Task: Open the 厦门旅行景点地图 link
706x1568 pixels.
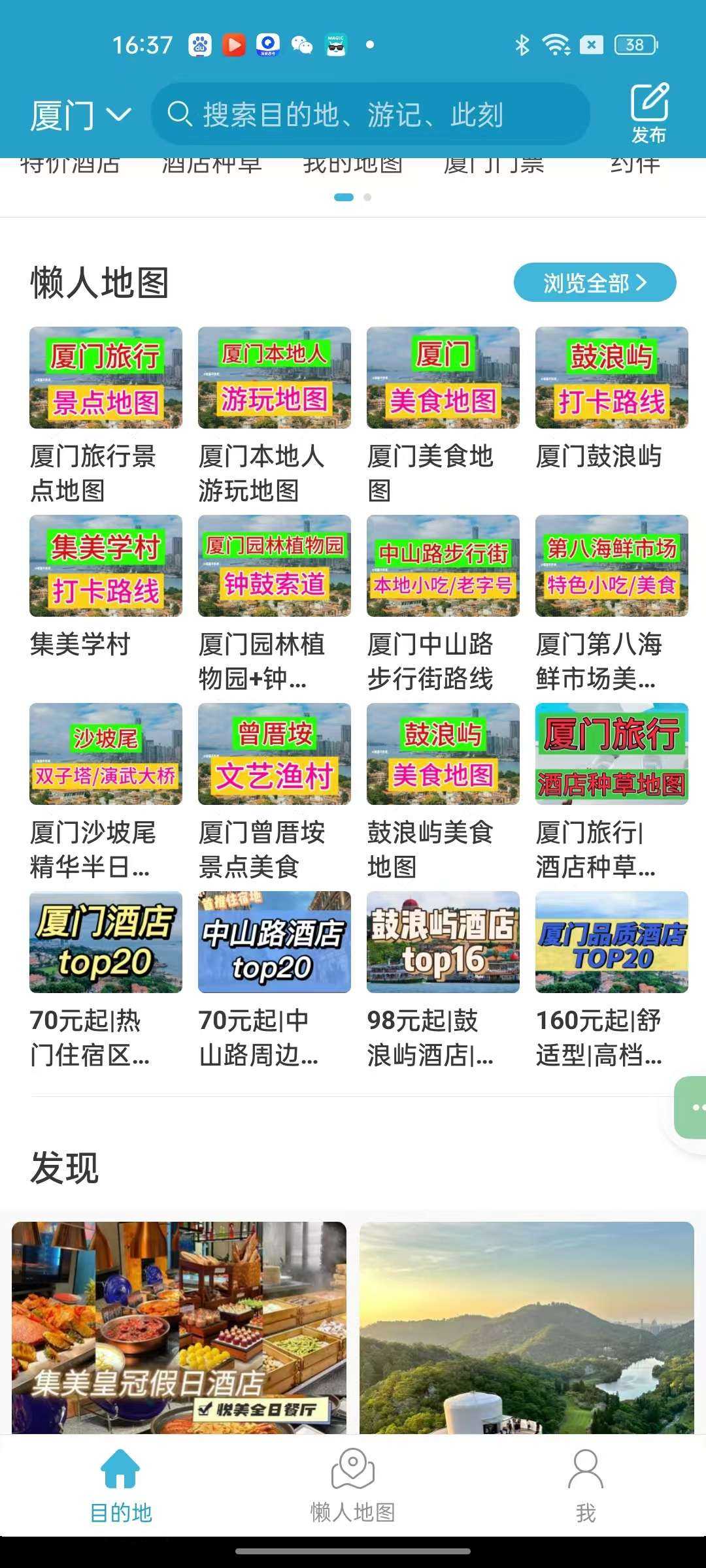Action: 107,378
